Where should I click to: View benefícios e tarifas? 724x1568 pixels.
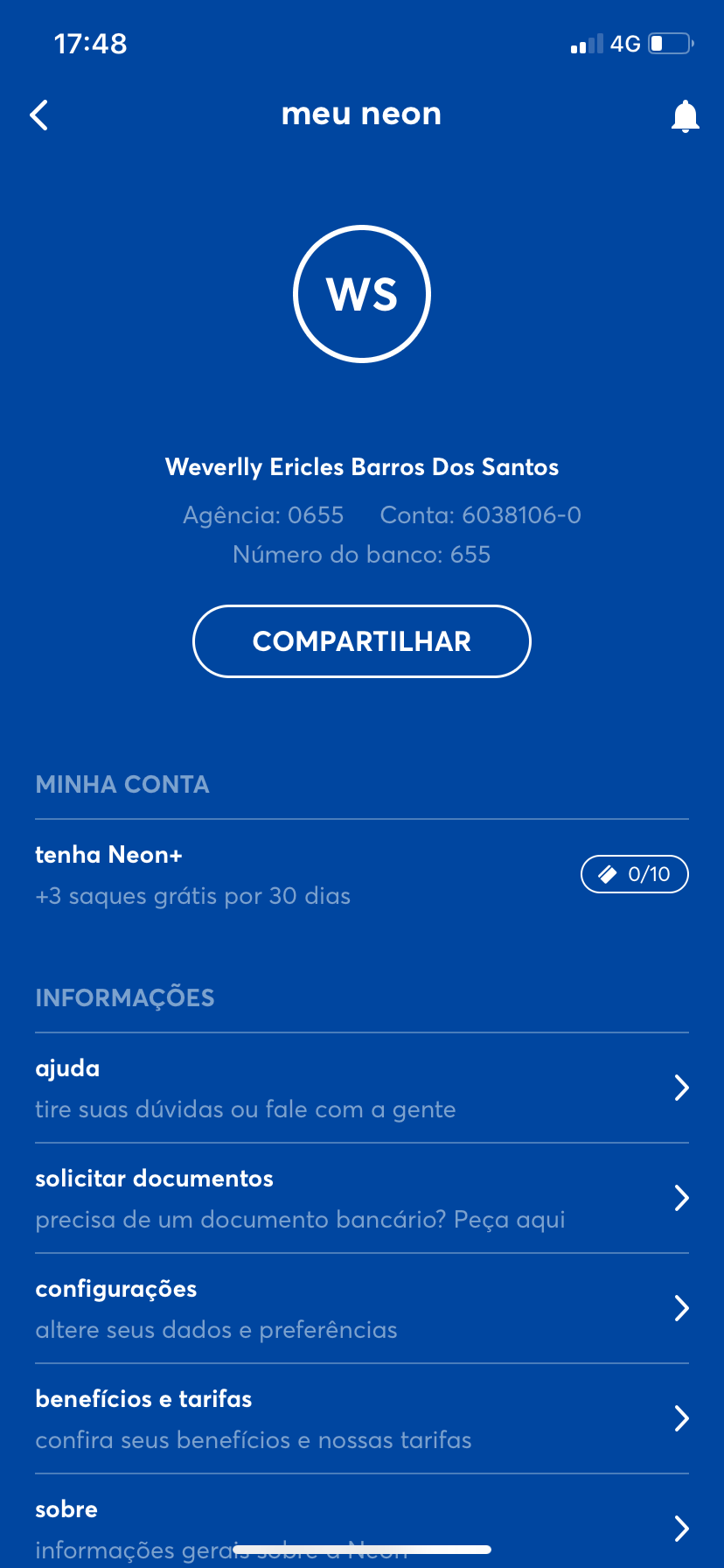[361, 1418]
